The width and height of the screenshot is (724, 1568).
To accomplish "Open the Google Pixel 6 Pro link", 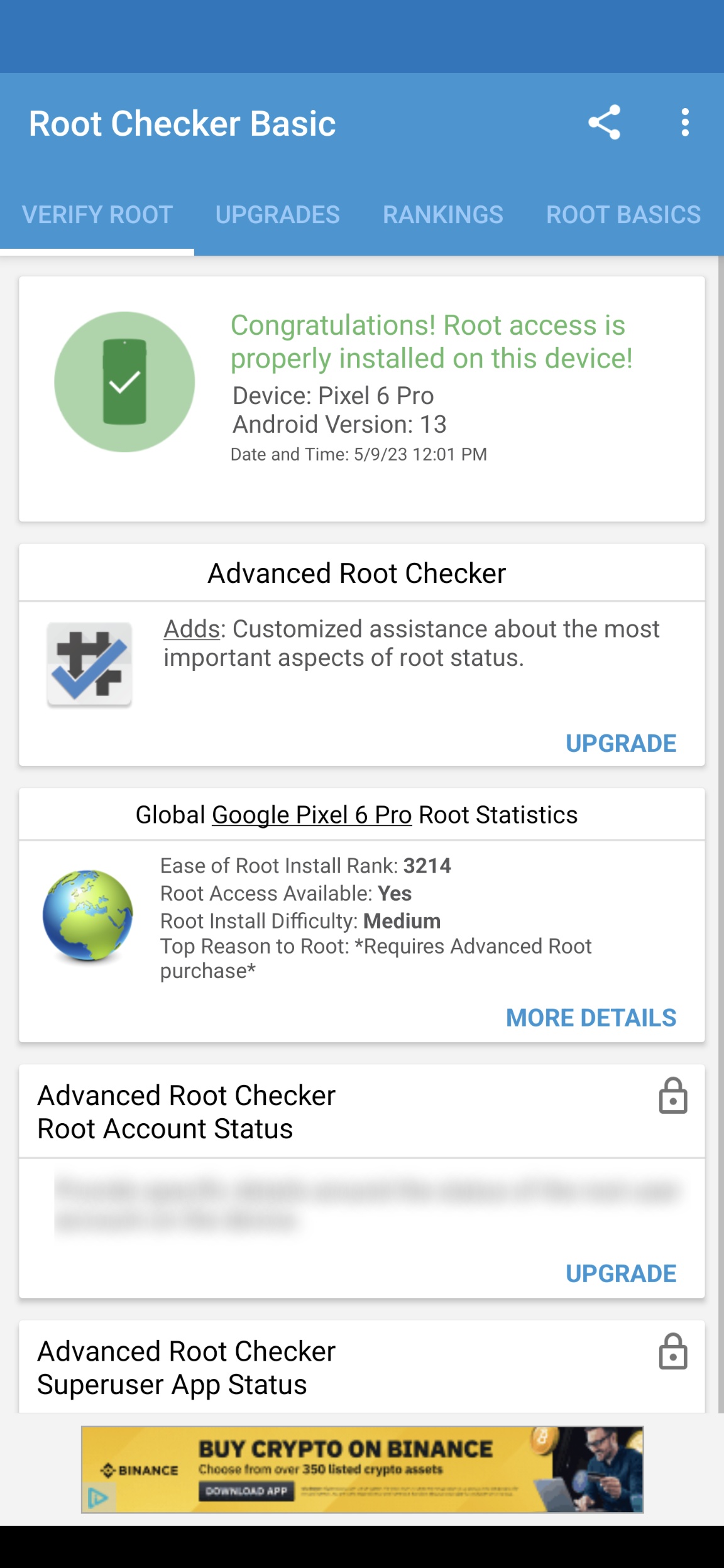I will click(312, 815).
